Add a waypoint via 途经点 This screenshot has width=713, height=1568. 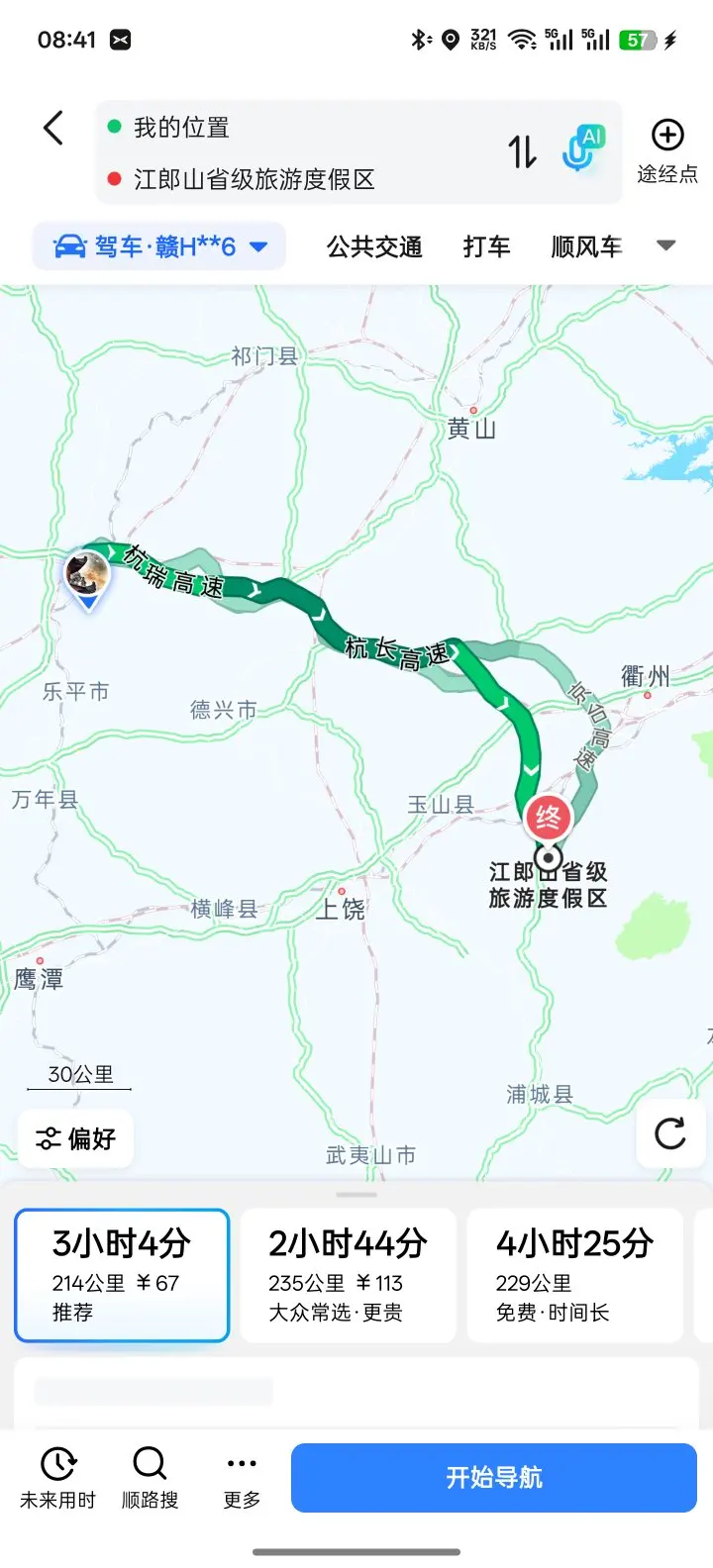pos(666,151)
